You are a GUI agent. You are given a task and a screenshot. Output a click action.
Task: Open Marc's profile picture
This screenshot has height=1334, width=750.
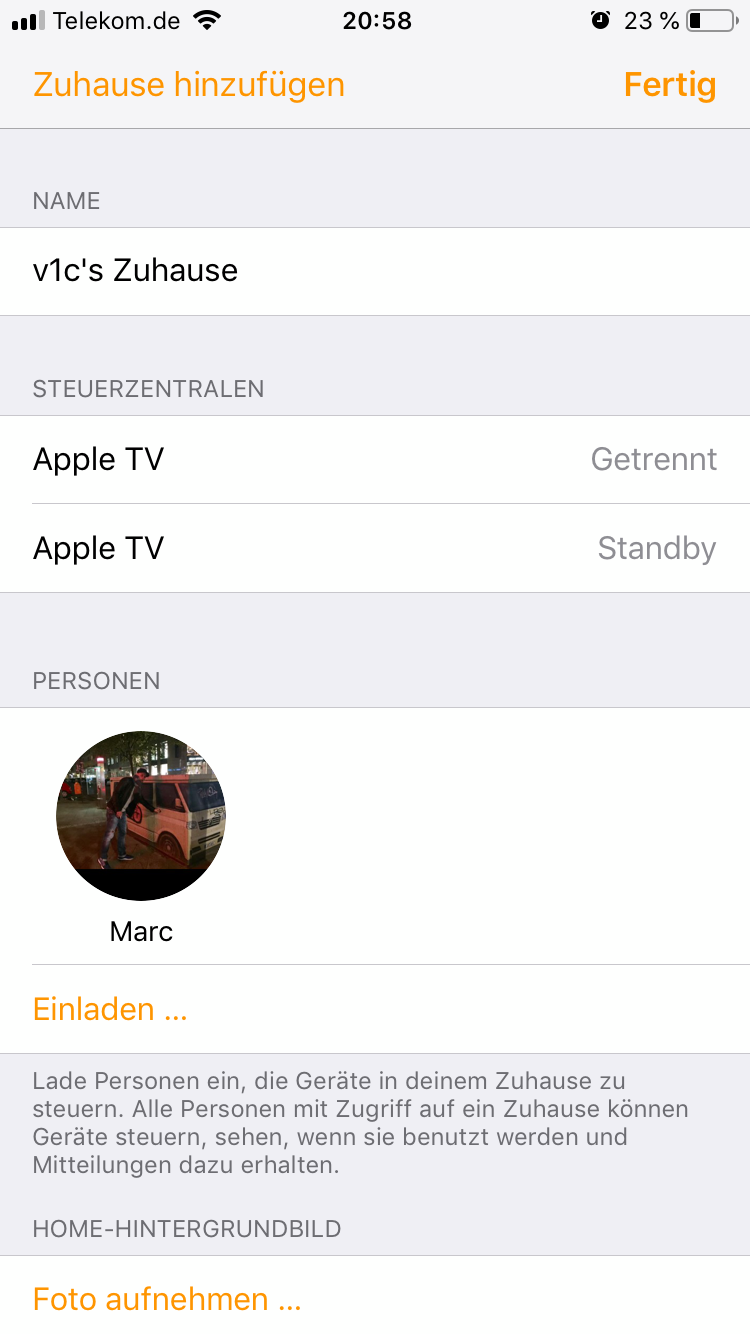(141, 816)
